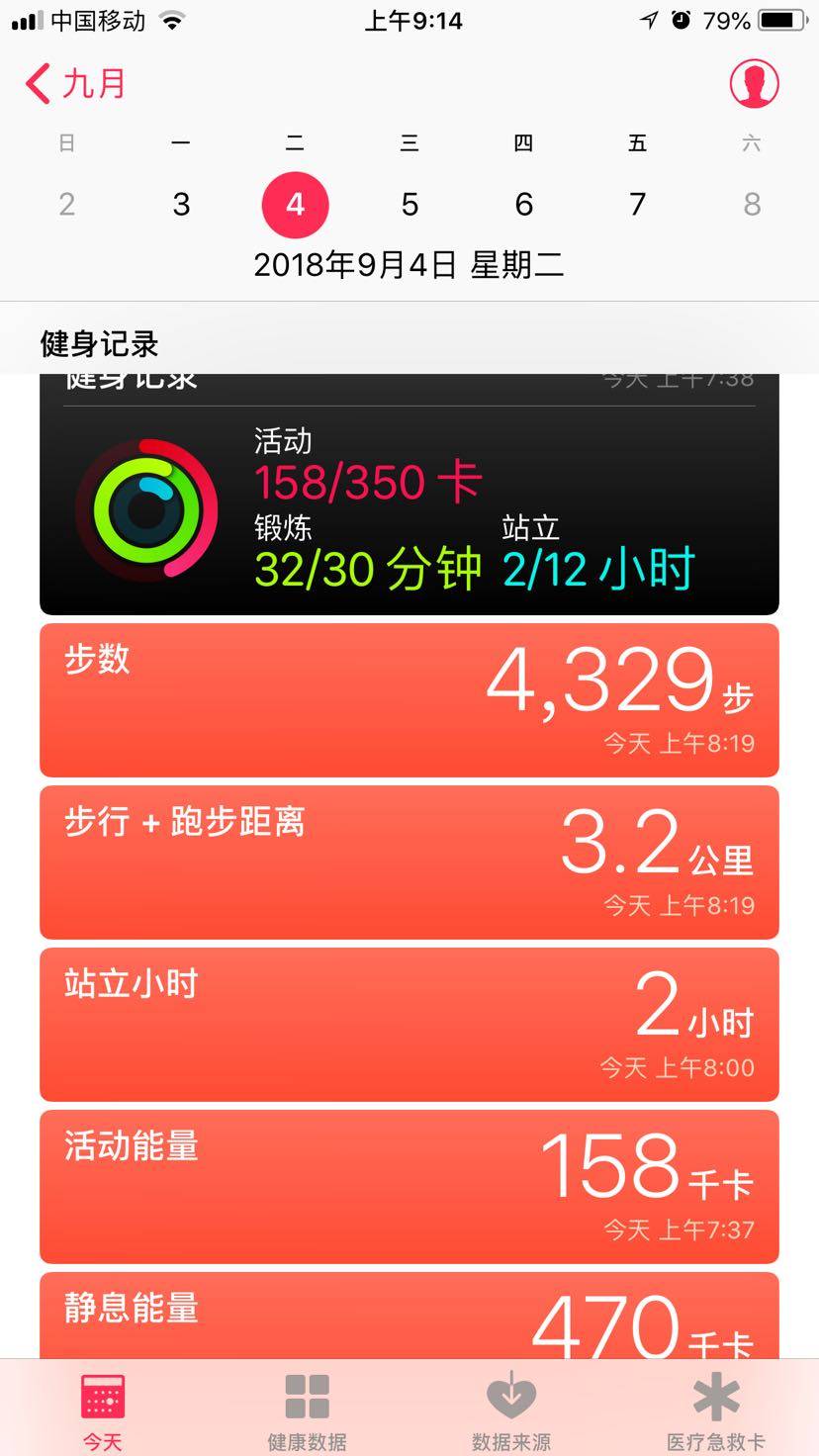Select date 3 in the calendar

pos(181,205)
